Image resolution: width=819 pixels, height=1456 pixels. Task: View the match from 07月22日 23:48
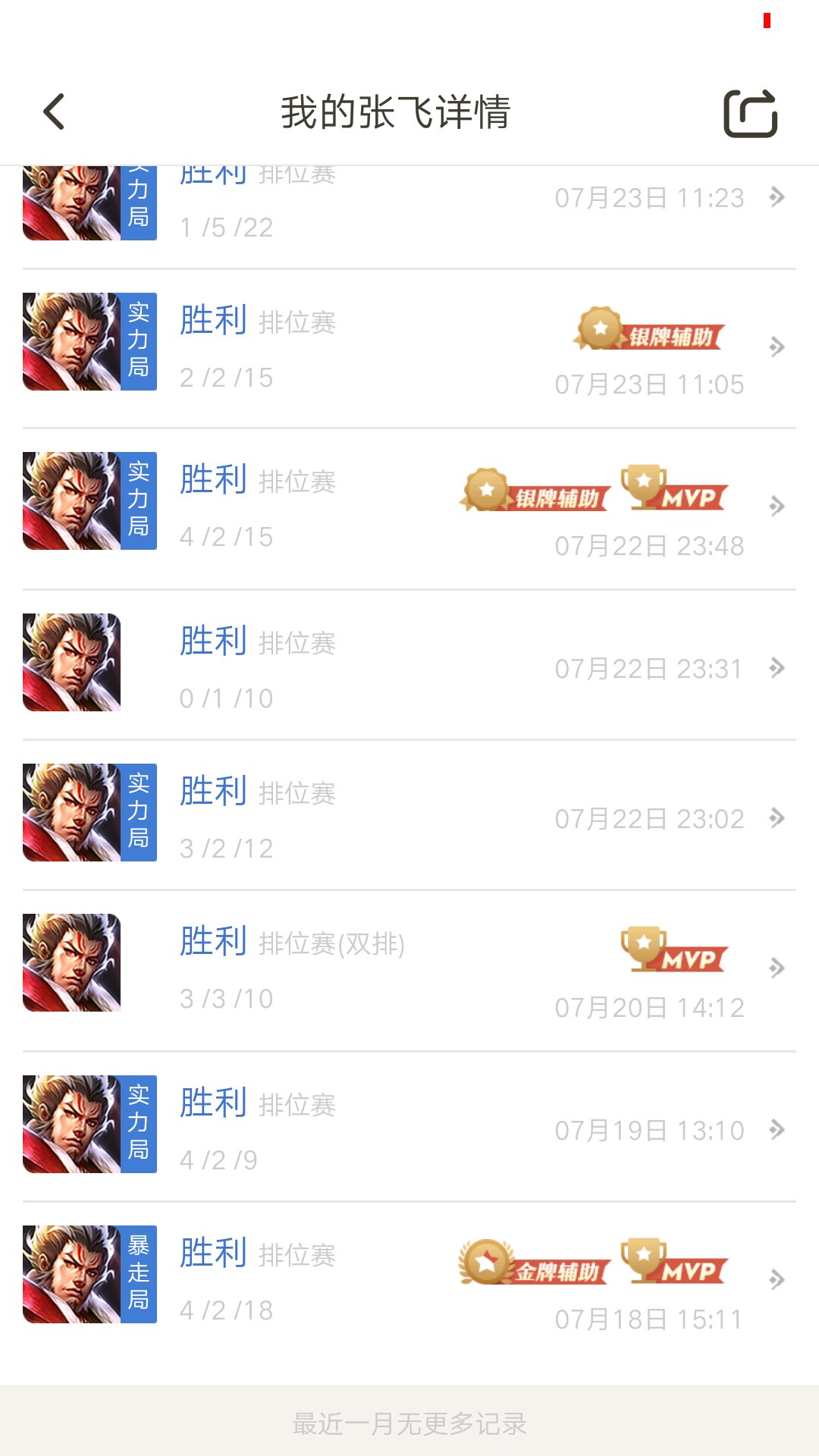pyautogui.click(x=409, y=508)
